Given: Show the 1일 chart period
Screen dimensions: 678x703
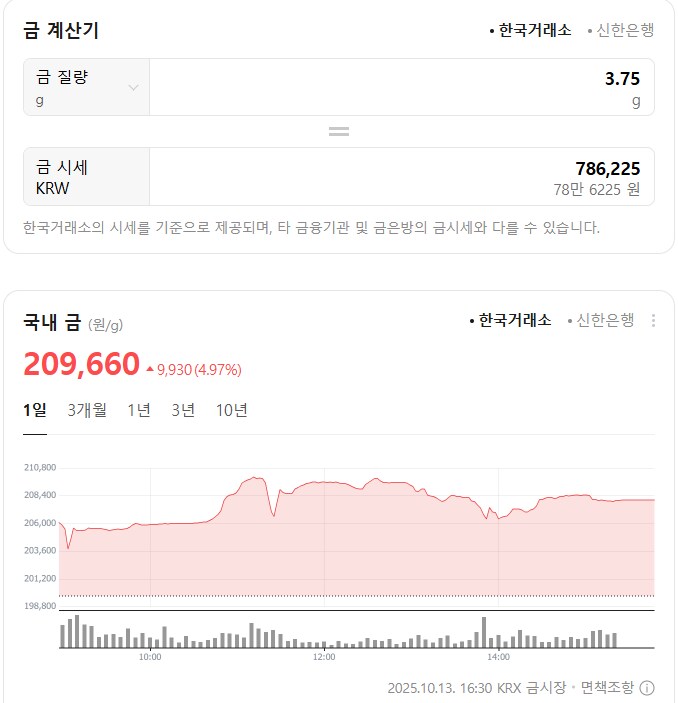Looking at the screenshot, I should click(x=35, y=410).
